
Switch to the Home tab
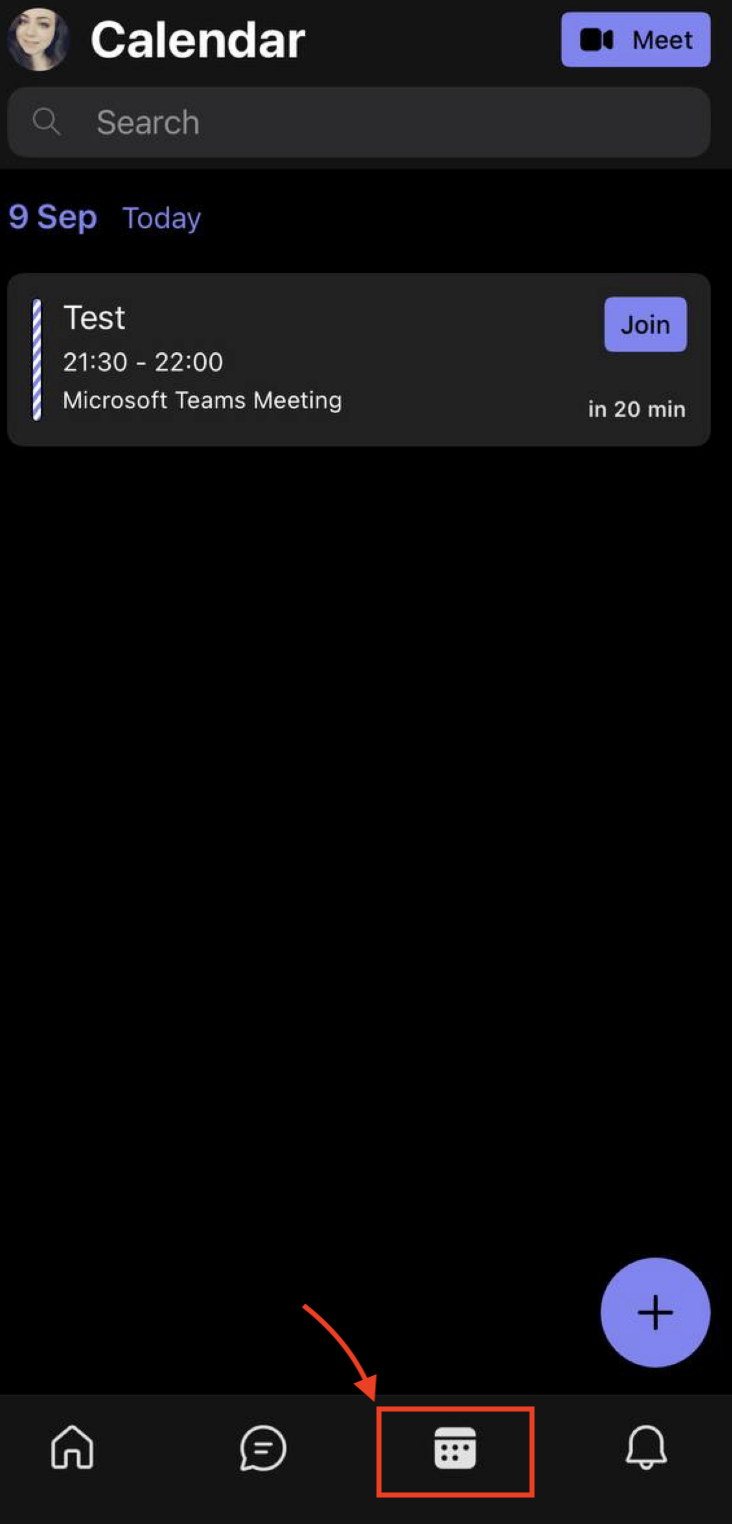coord(72,1447)
